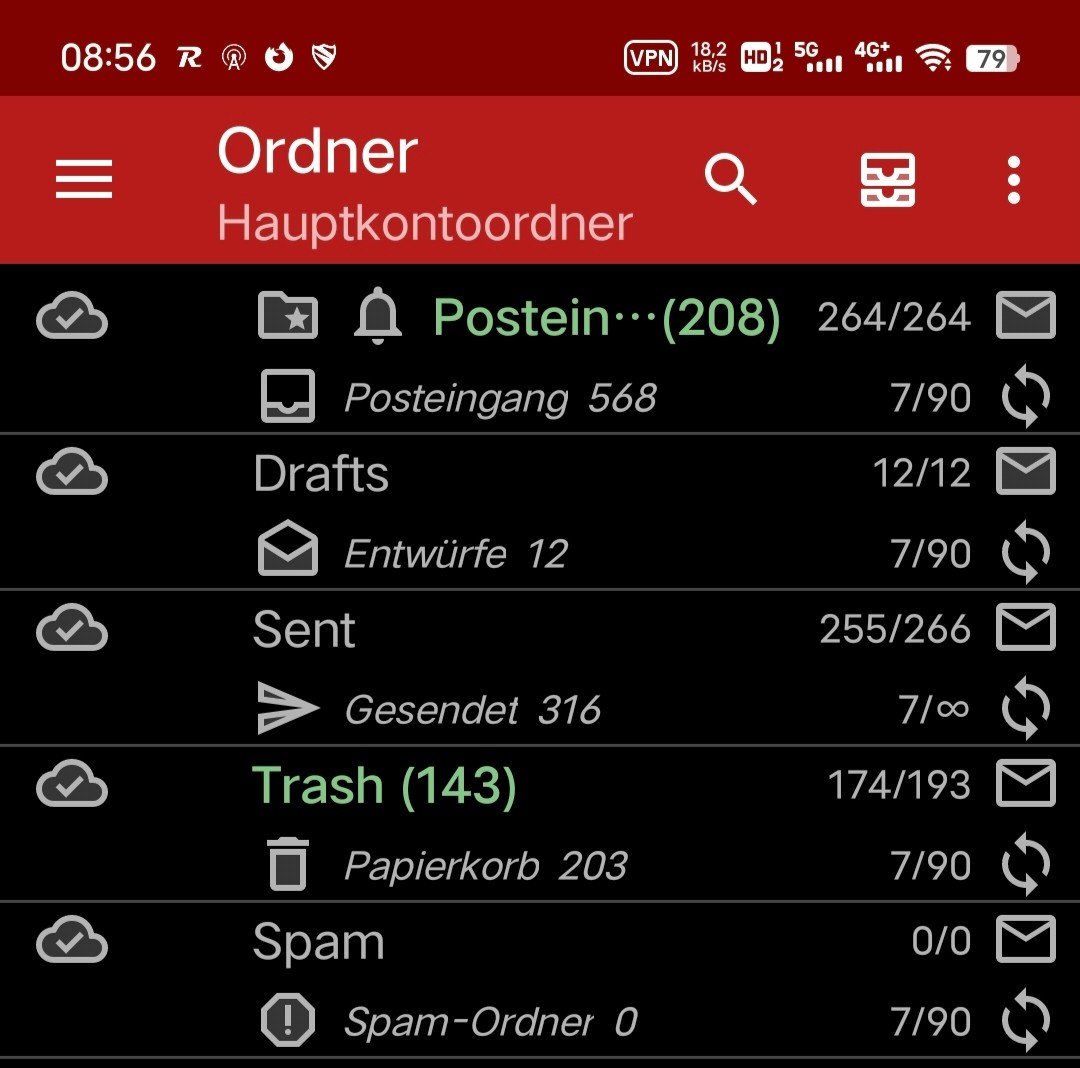The image size is (1080, 1068).
Task: Open the Drafts folder
Action: click(321, 474)
